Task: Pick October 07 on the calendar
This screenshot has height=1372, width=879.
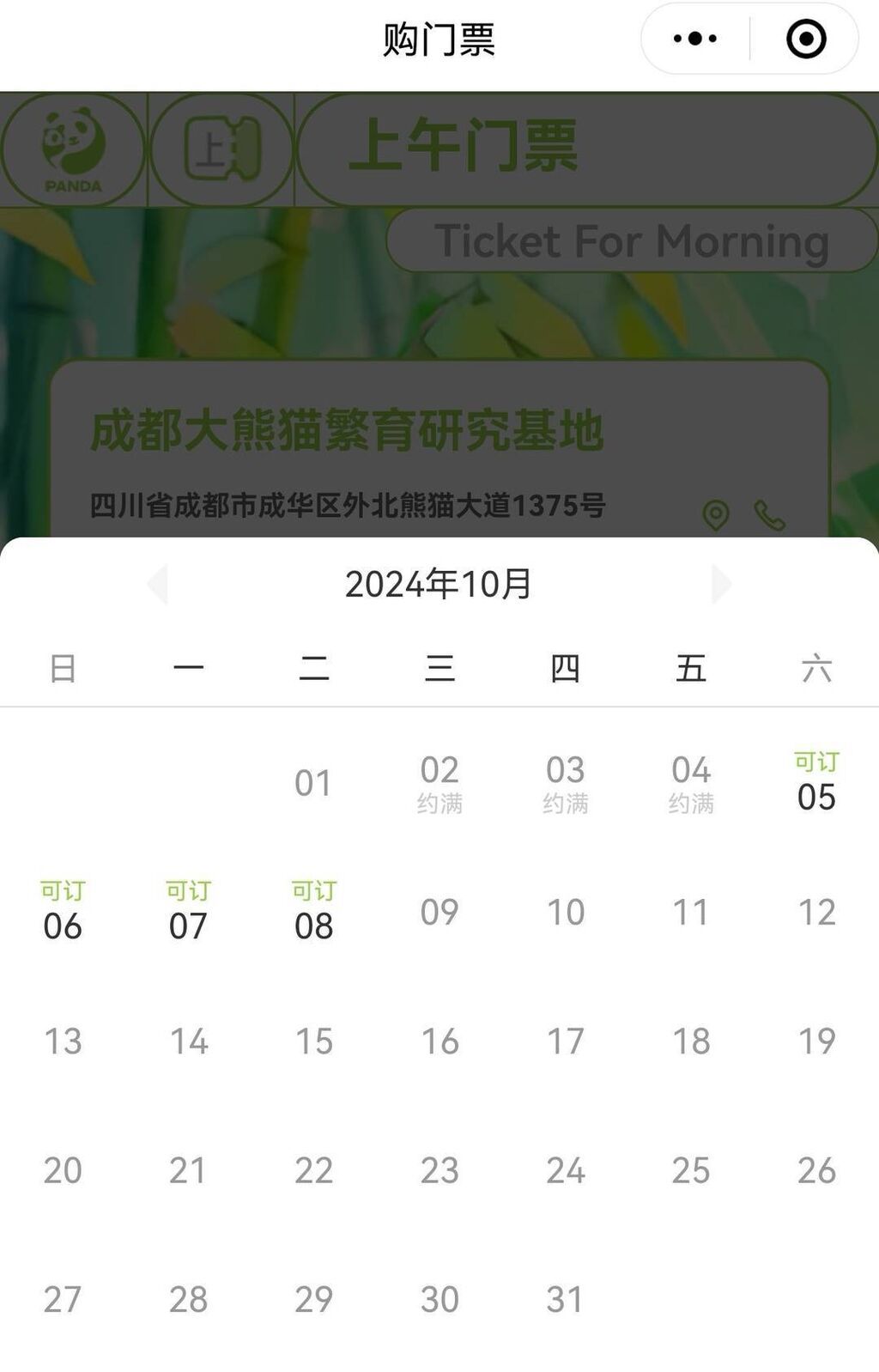Action: (x=188, y=913)
